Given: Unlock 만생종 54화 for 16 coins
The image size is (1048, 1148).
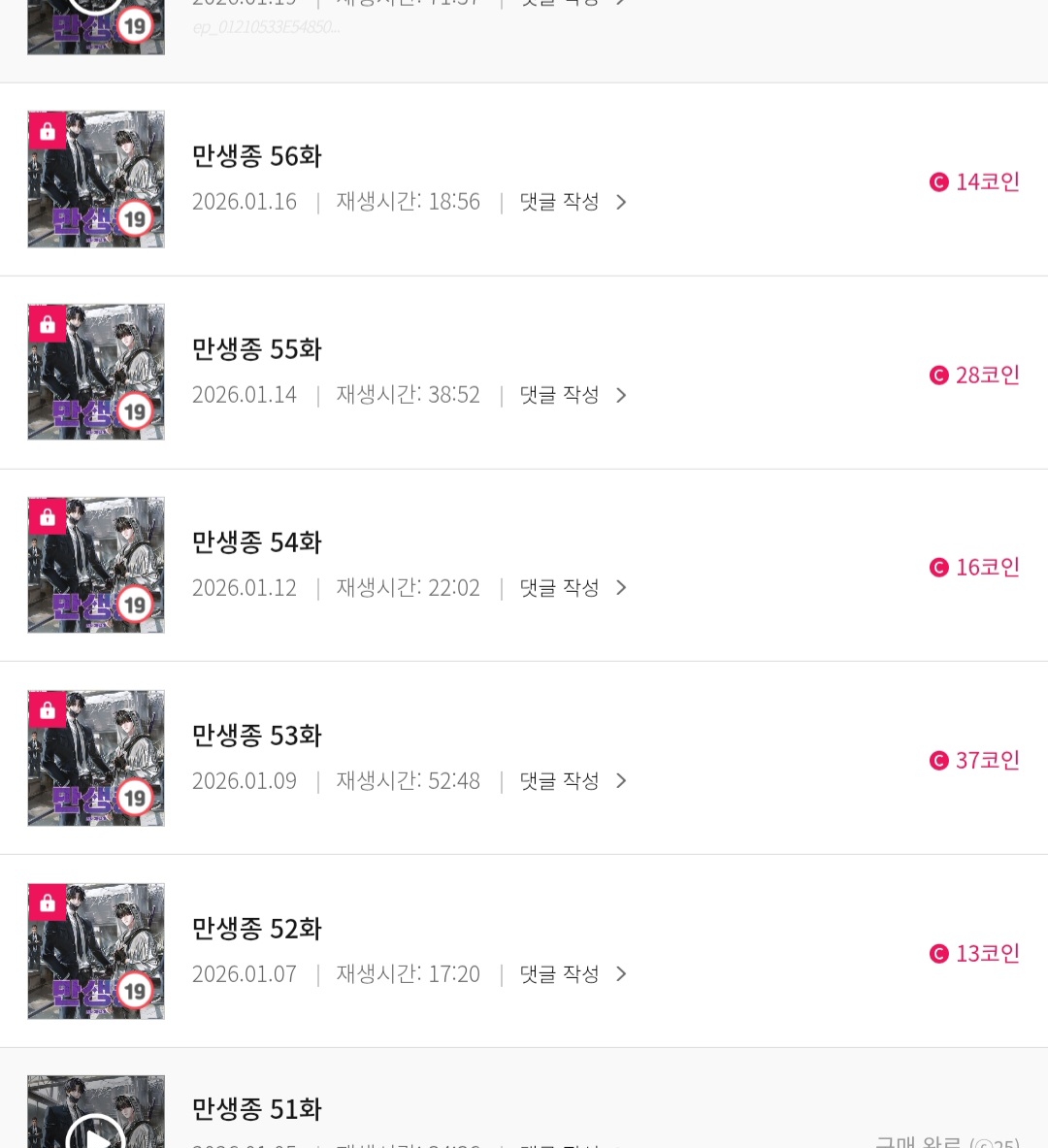Looking at the screenshot, I should click(974, 567).
